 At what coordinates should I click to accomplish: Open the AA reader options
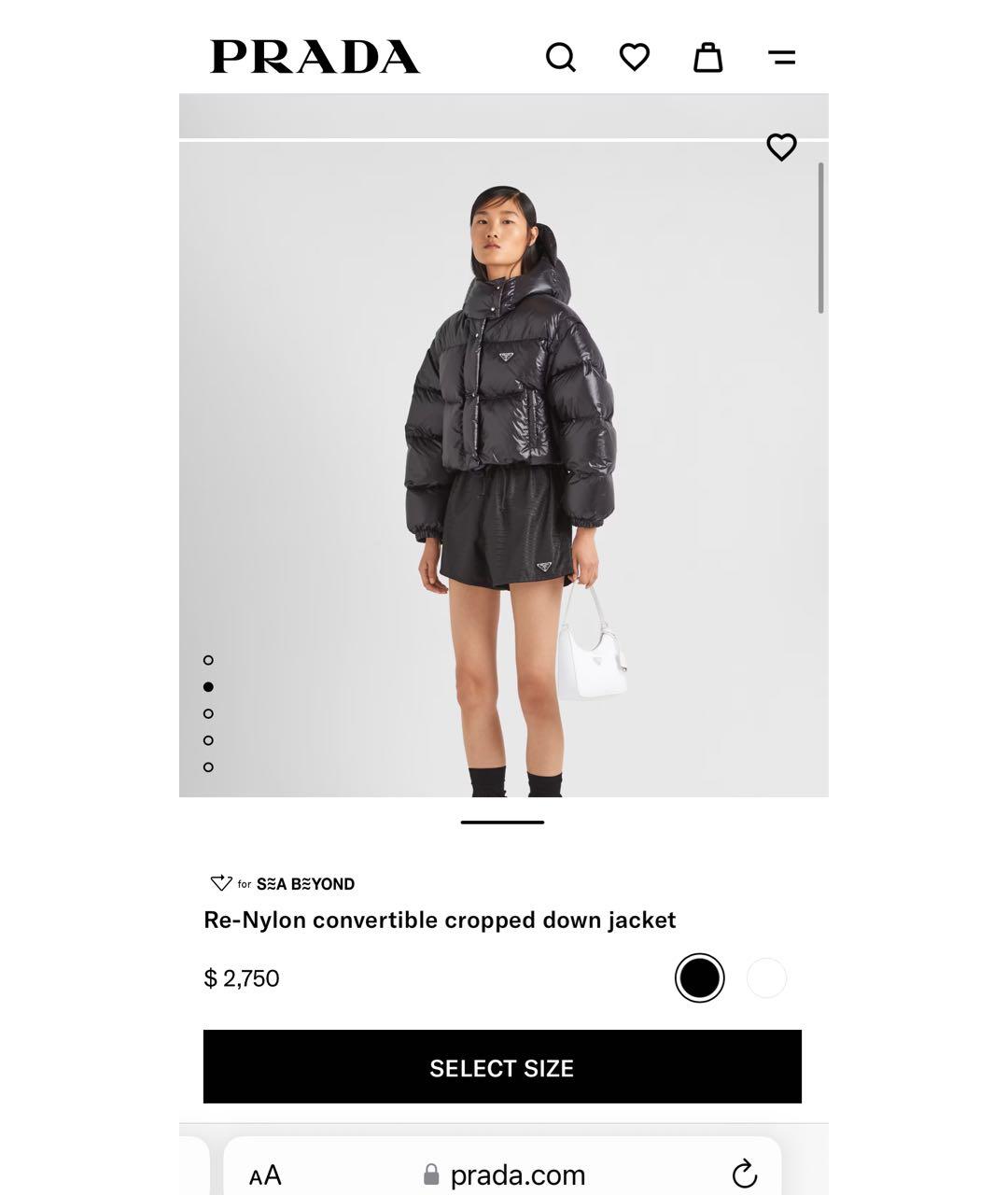[x=265, y=1174]
